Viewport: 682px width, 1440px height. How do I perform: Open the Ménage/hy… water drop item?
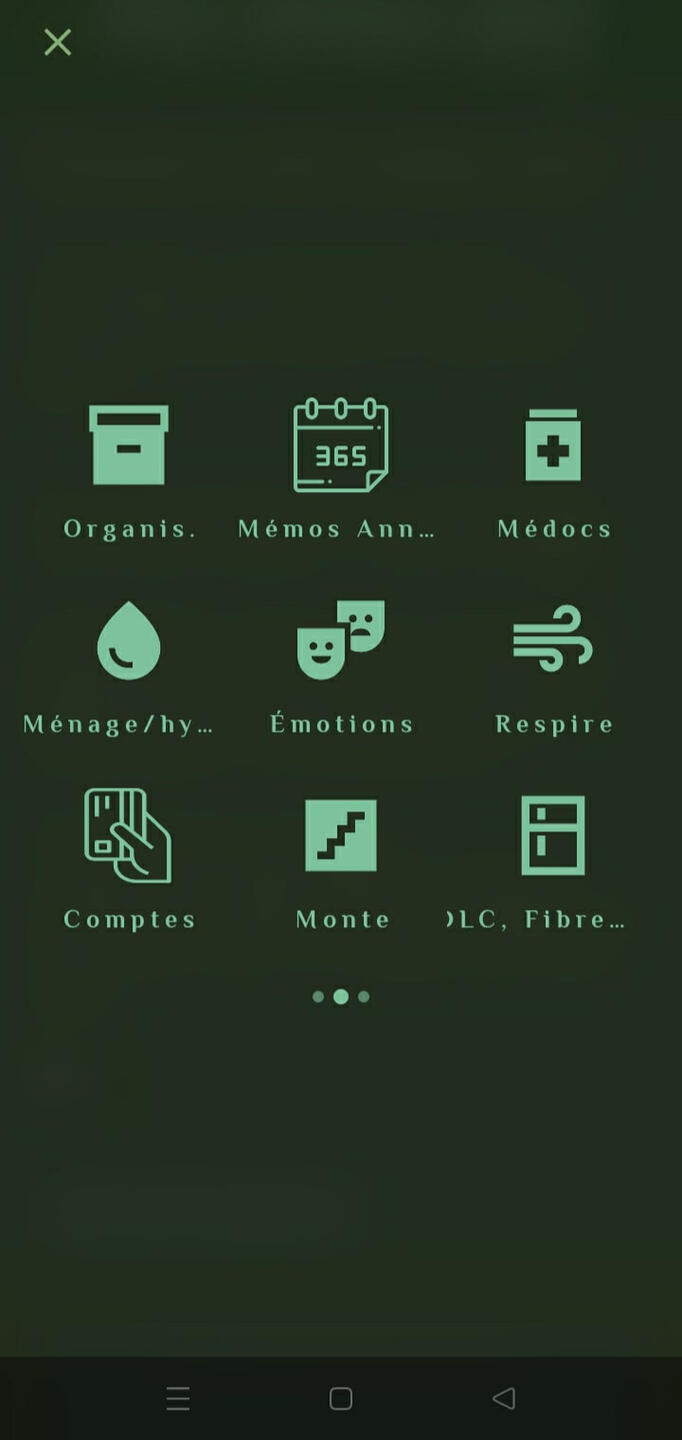pos(129,641)
